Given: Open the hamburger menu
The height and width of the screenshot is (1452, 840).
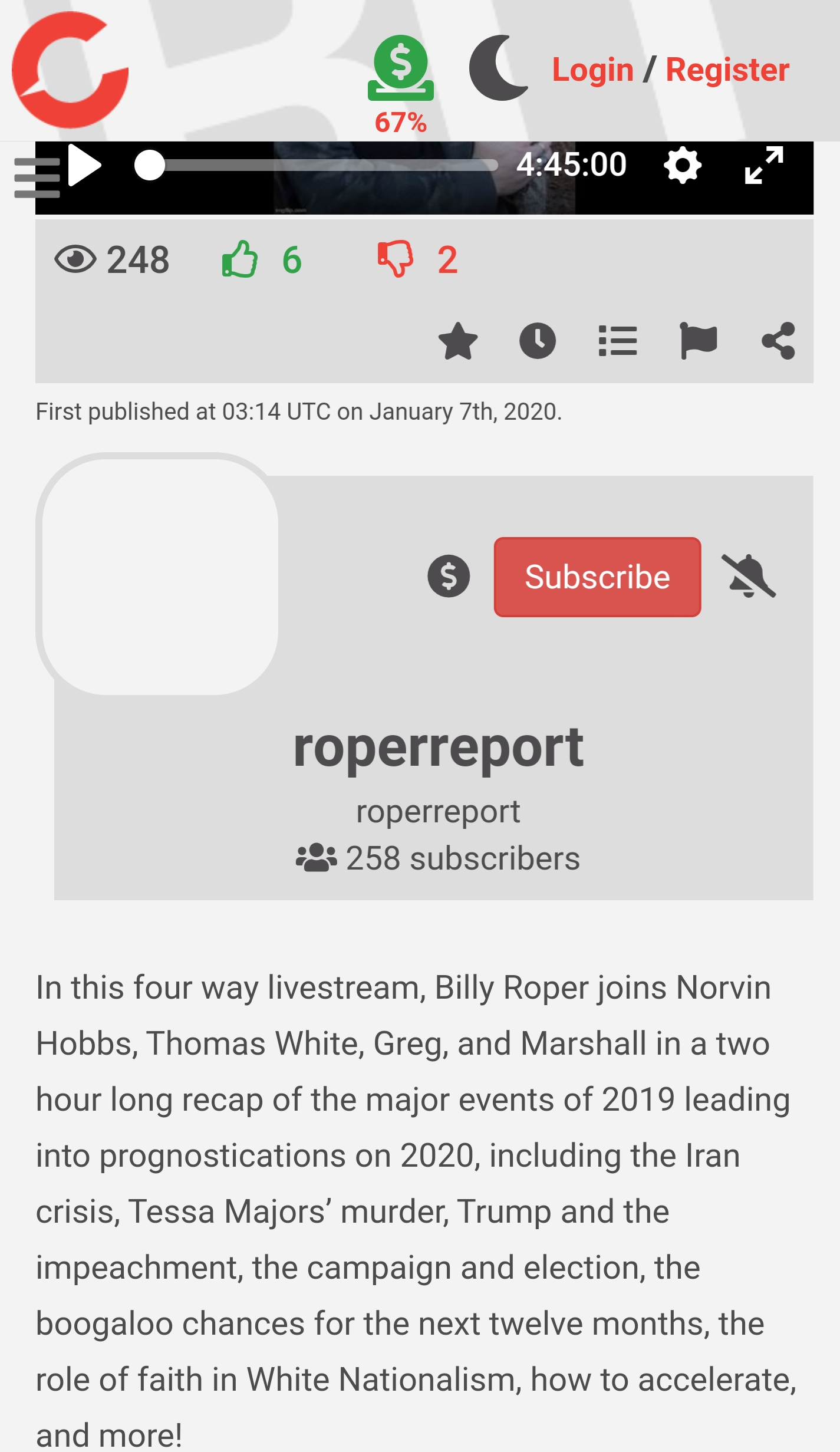Looking at the screenshot, I should [x=37, y=177].
